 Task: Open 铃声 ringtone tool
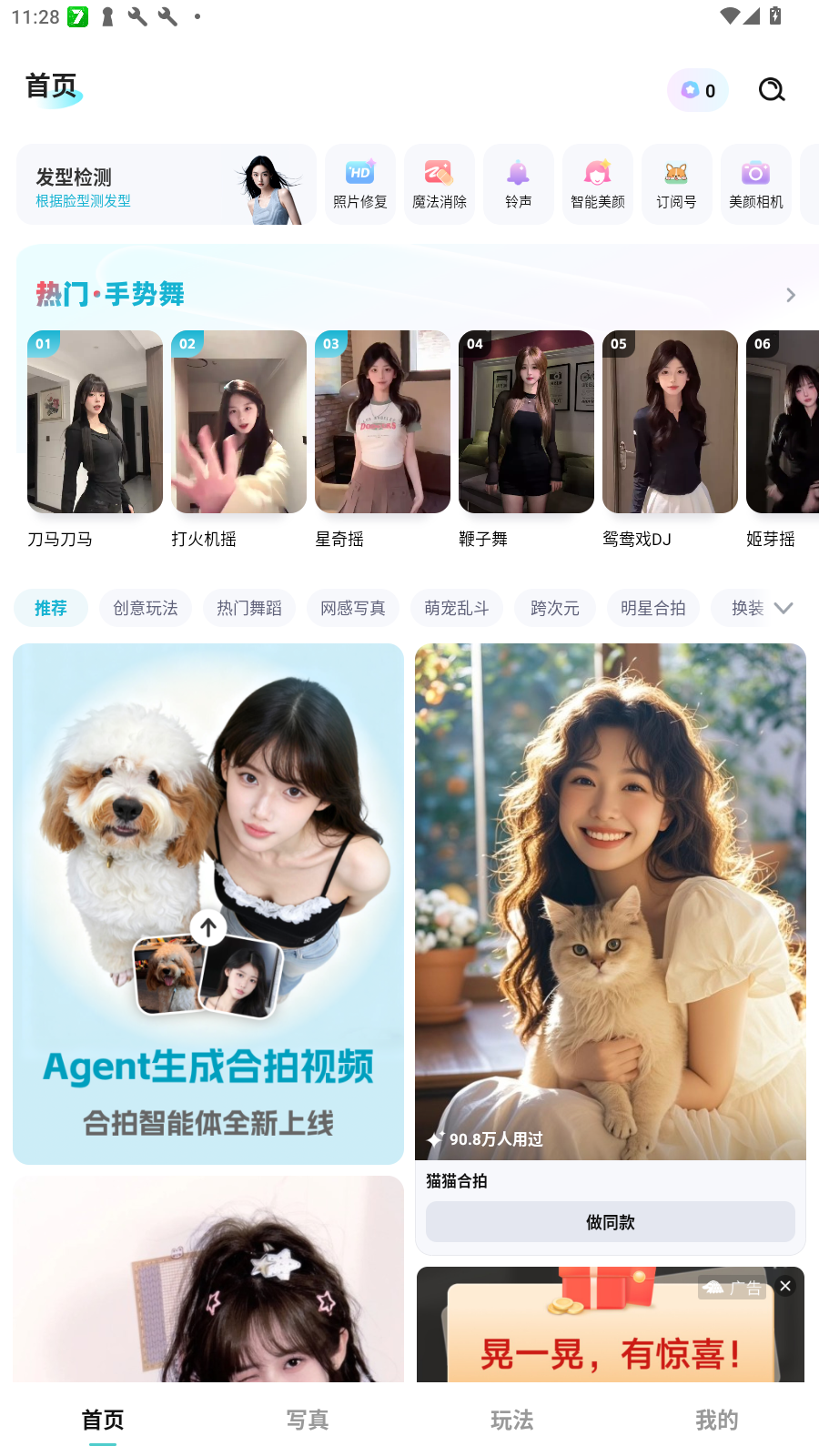point(519,185)
